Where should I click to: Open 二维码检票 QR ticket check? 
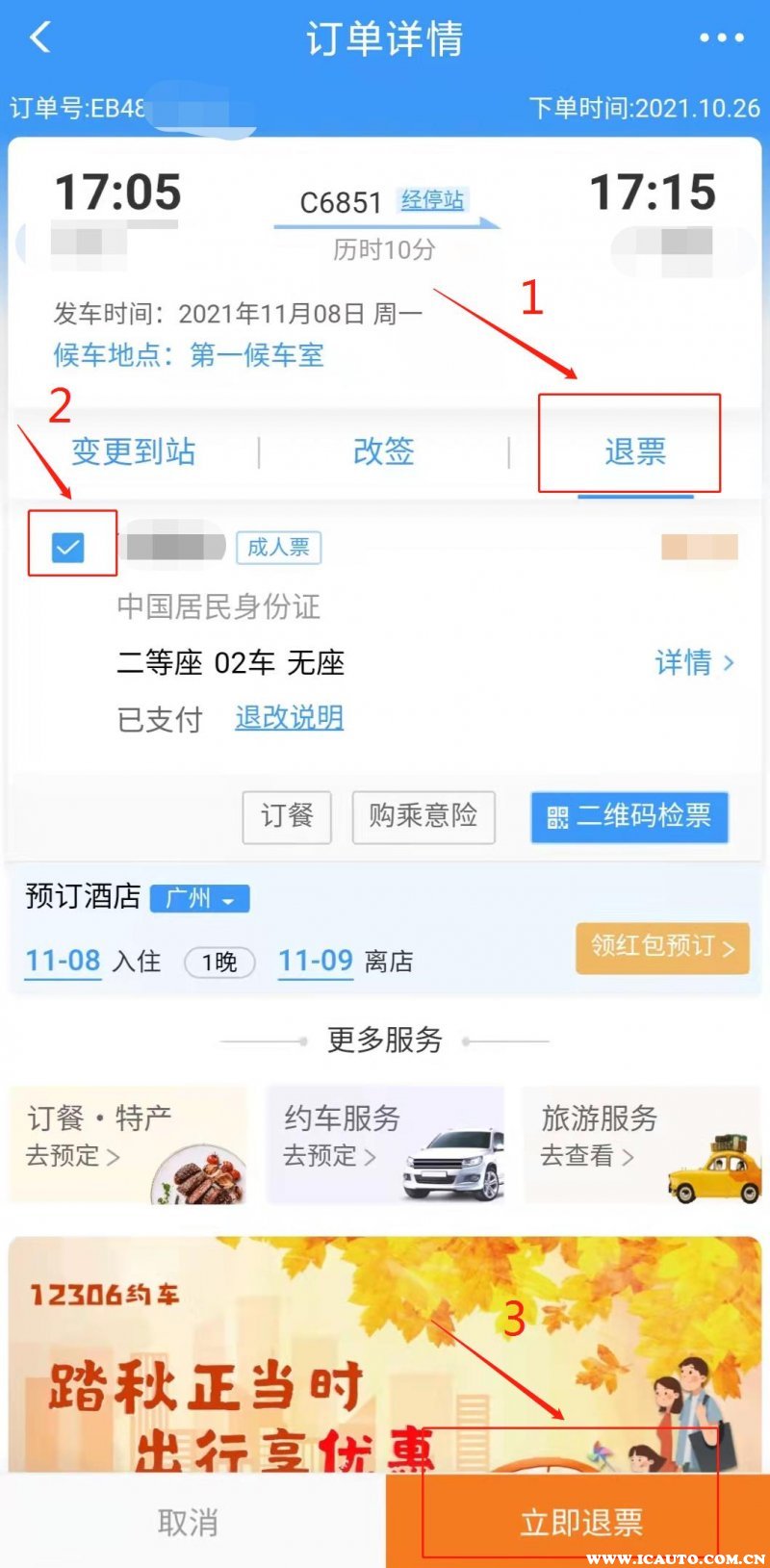pos(629,817)
